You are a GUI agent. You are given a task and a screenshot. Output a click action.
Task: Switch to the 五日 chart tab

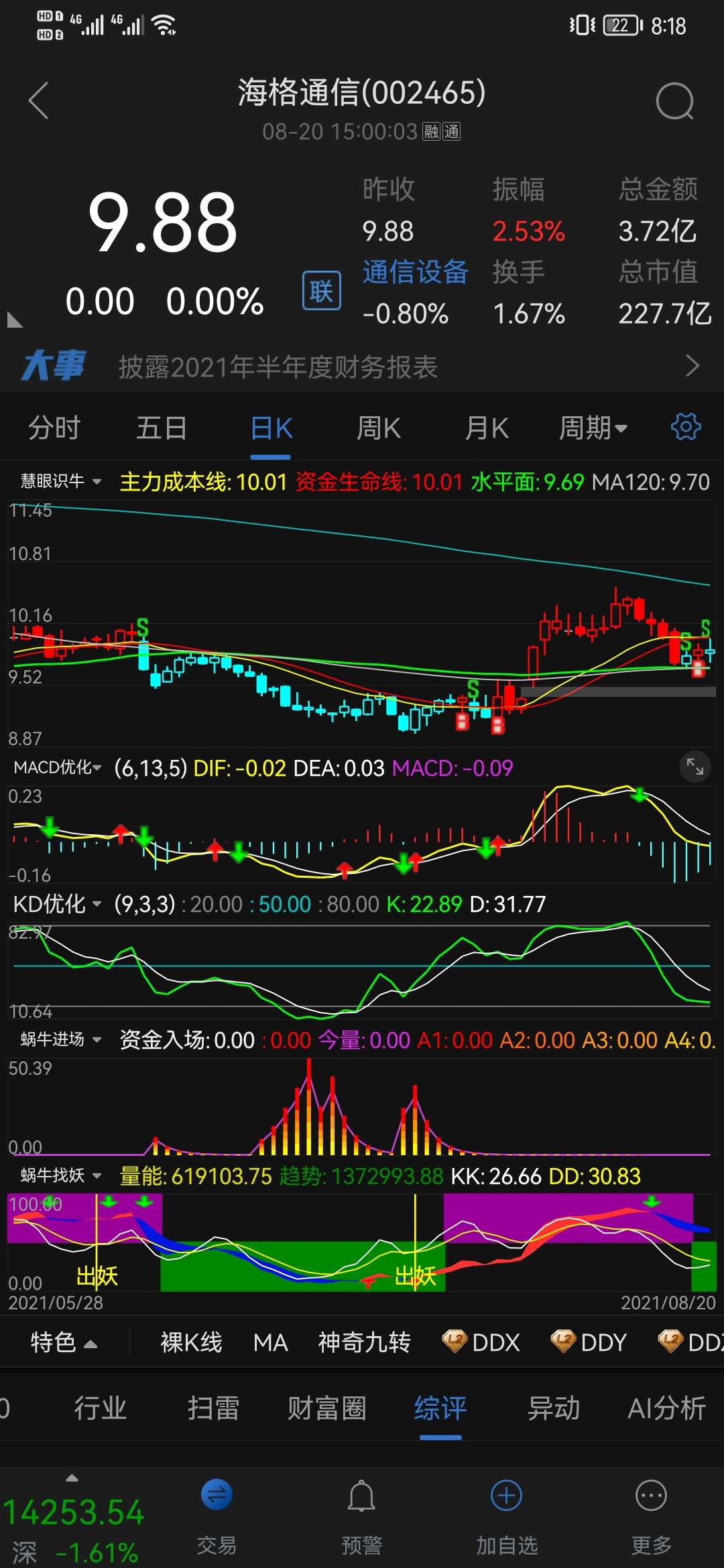(x=162, y=428)
